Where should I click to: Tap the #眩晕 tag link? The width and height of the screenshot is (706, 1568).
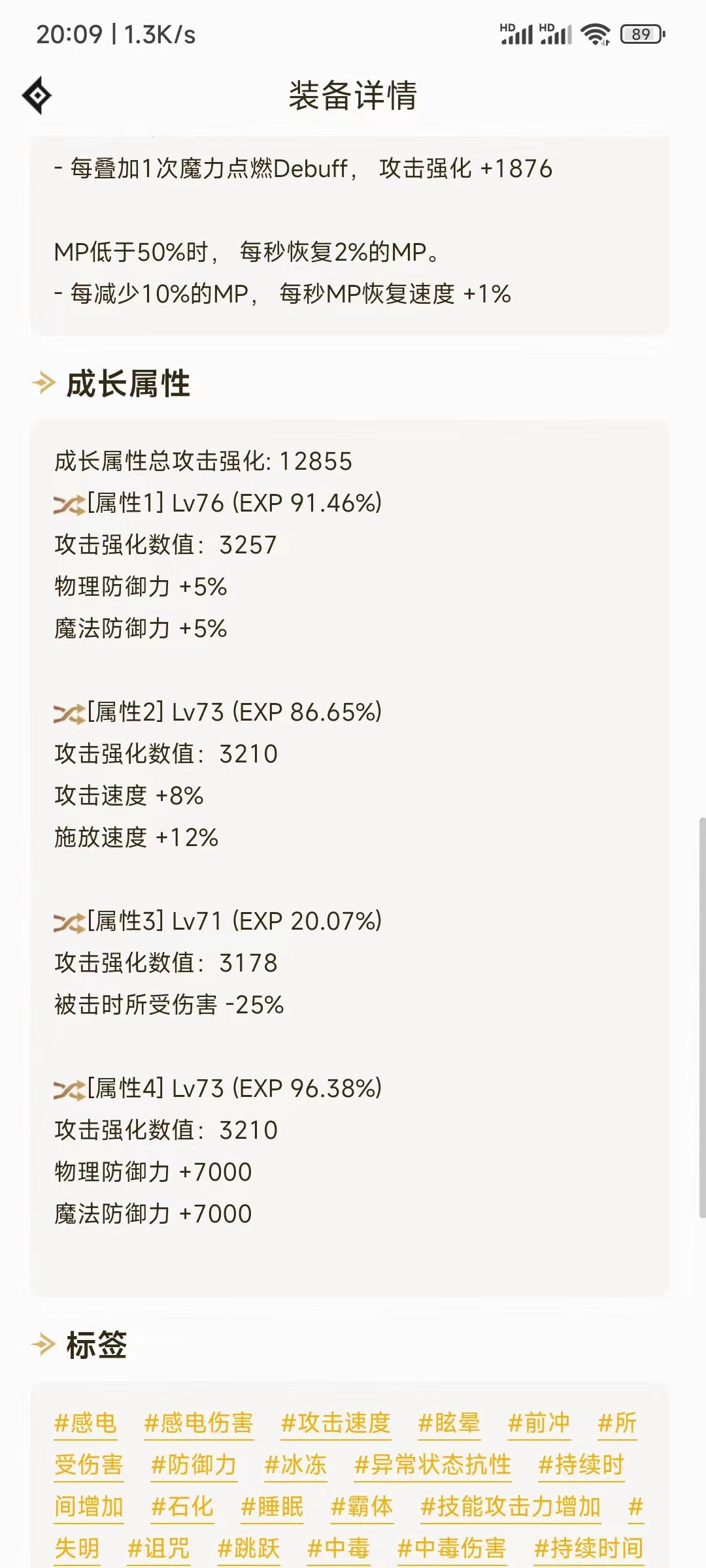coord(449,1423)
